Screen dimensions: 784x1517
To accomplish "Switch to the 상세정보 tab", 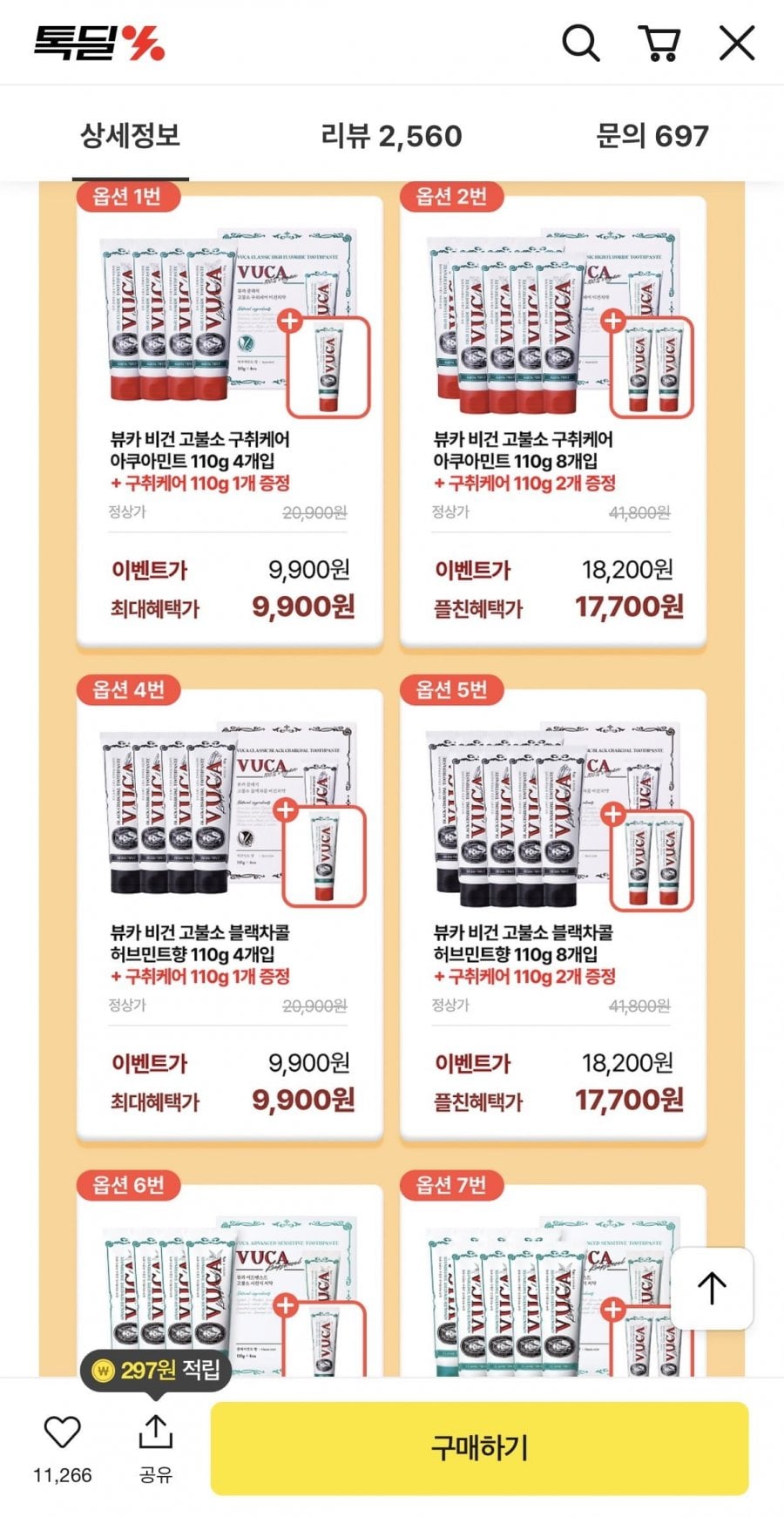I will point(131,135).
